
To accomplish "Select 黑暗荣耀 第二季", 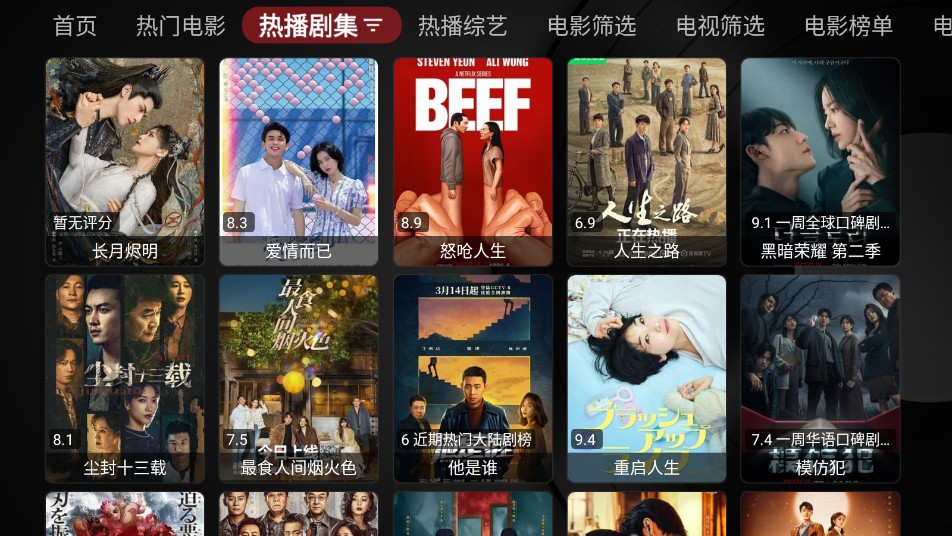I will (820, 160).
